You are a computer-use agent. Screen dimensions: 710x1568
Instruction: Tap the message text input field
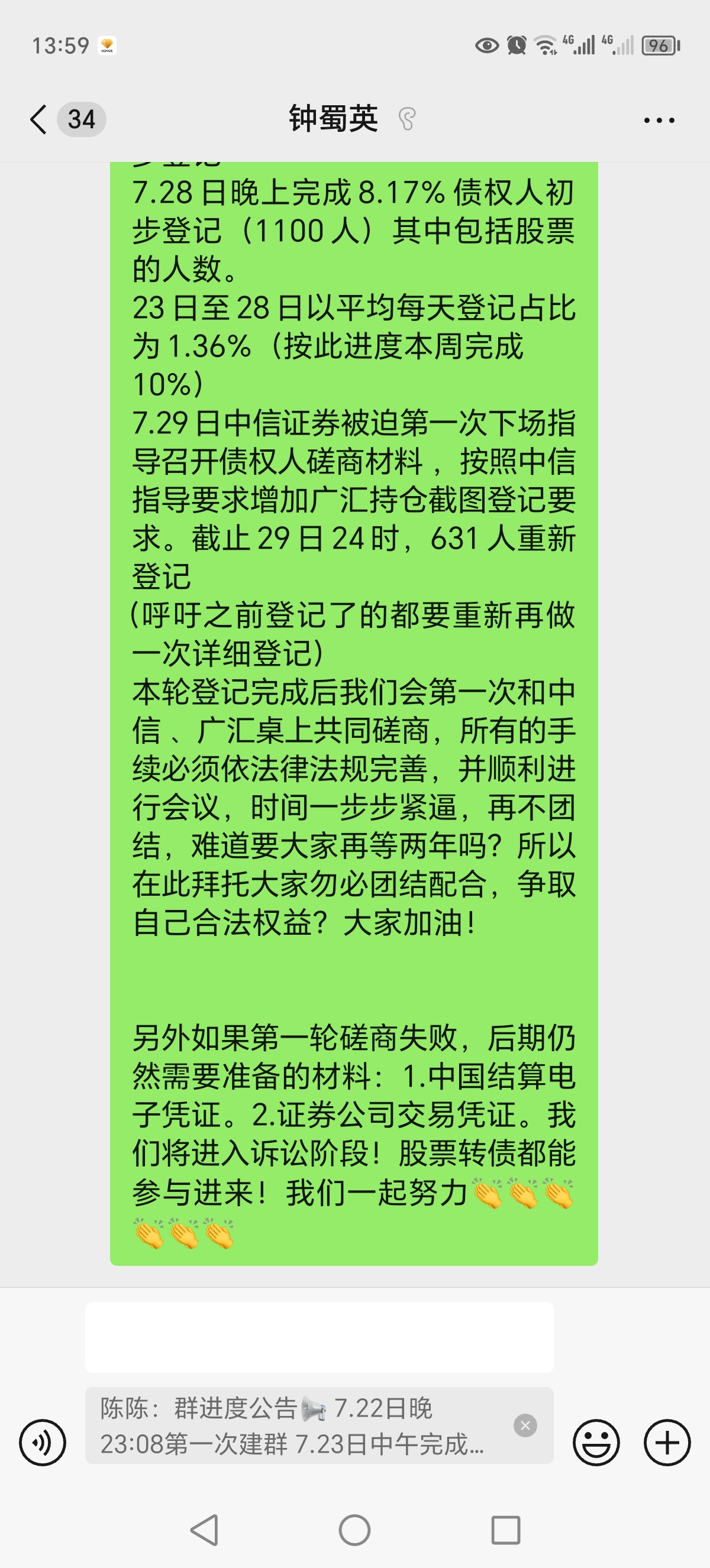[319, 1337]
